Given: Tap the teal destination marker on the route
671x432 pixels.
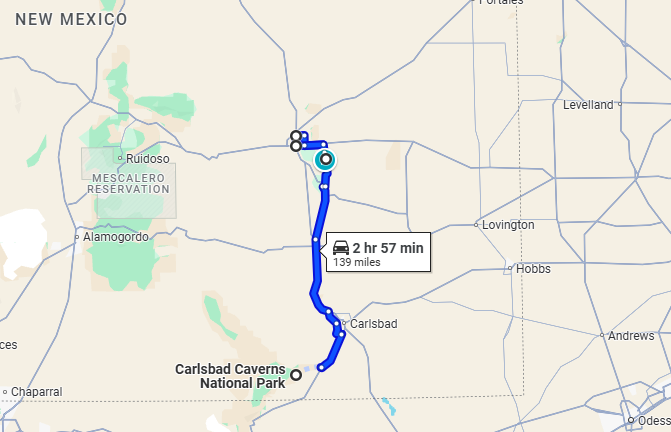Looking at the screenshot, I should coord(325,159).
